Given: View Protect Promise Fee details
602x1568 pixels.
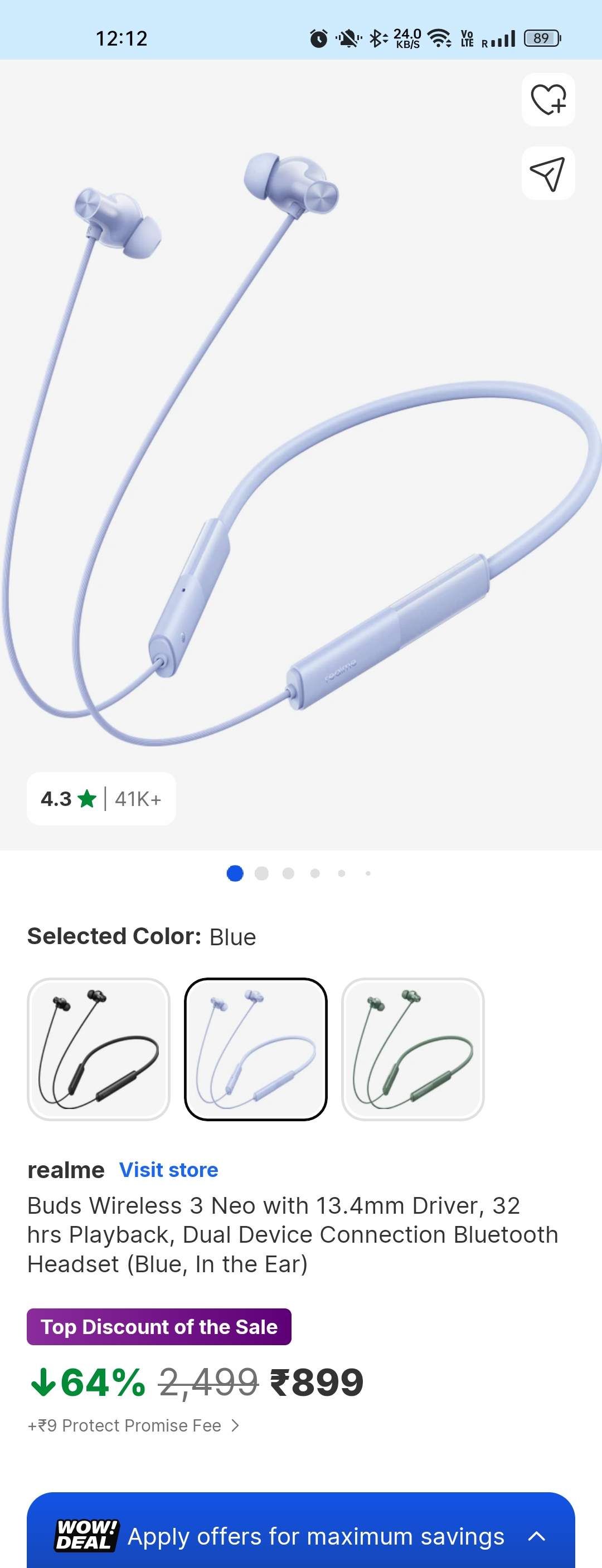Looking at the screenshot, I should (x=133, y=1425).
